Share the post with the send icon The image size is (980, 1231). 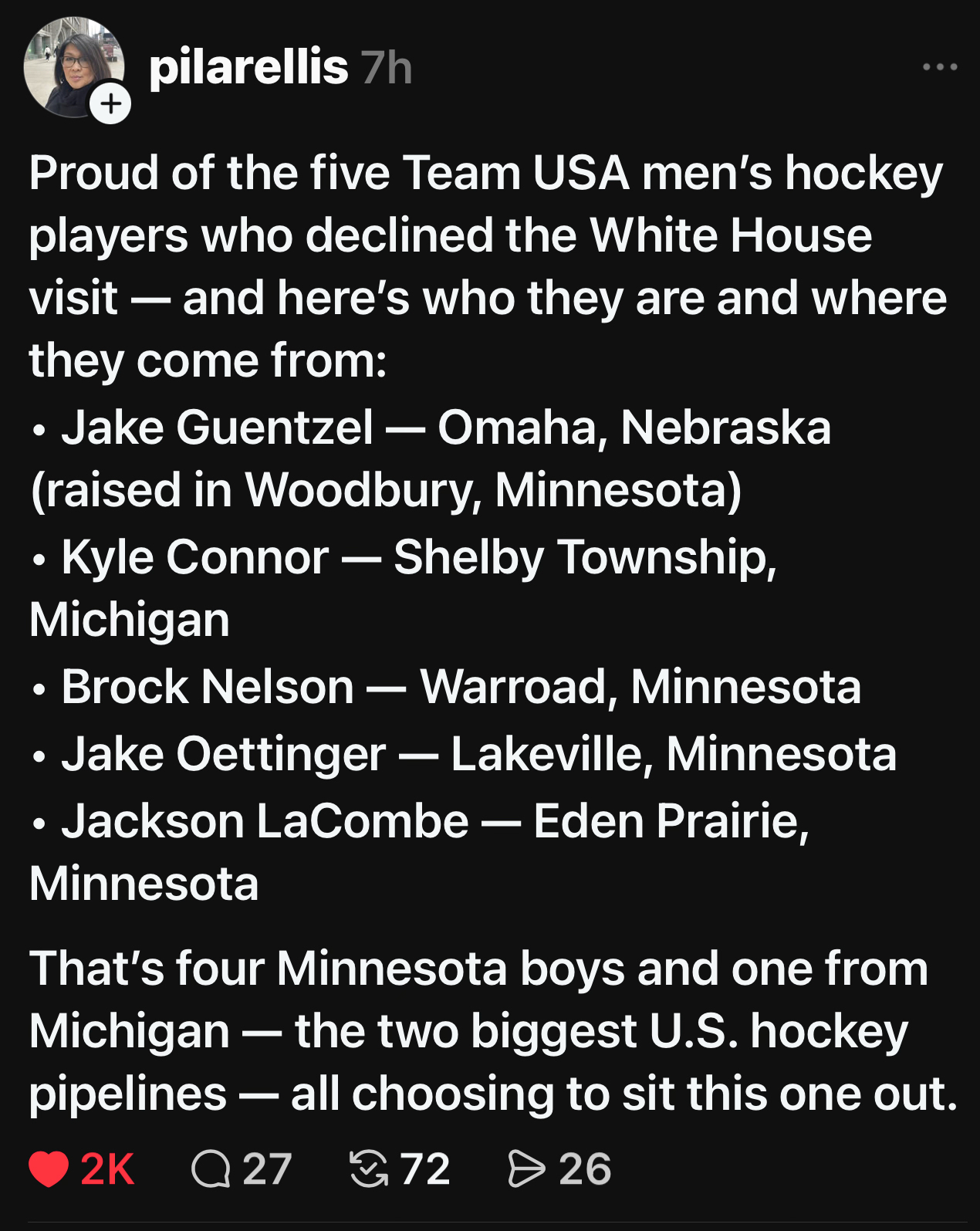[x=526, y=1168]
